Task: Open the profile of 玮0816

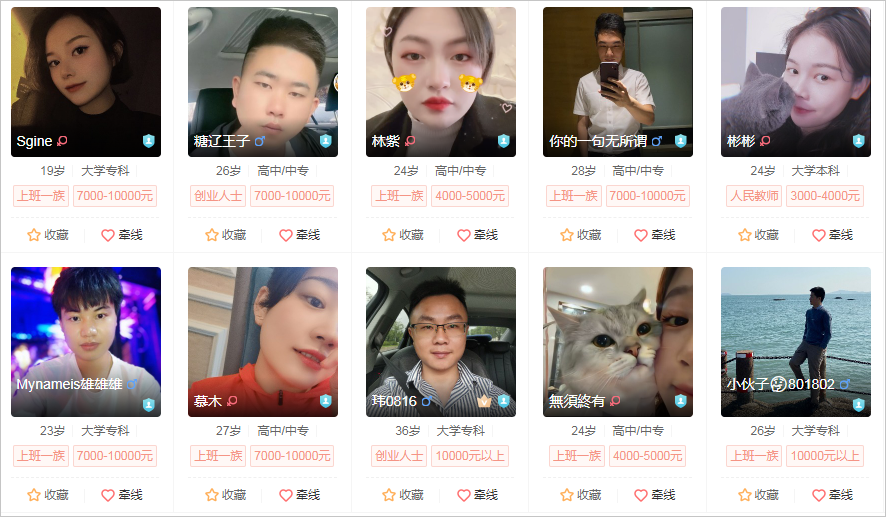Action: coord(440,340)
